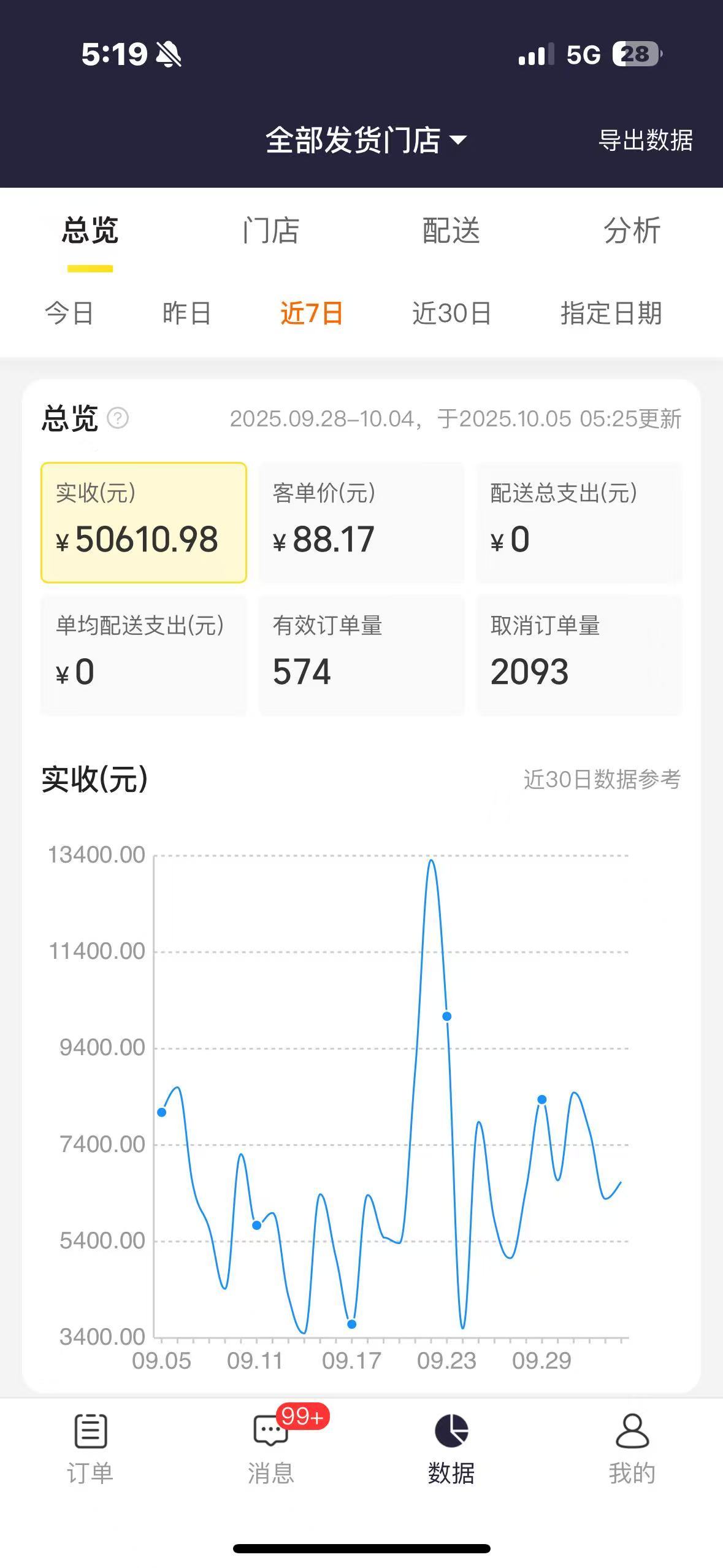Open 消息 with the 99+ badge
The image size is (723, 1568).
(x=271, y=1449)
